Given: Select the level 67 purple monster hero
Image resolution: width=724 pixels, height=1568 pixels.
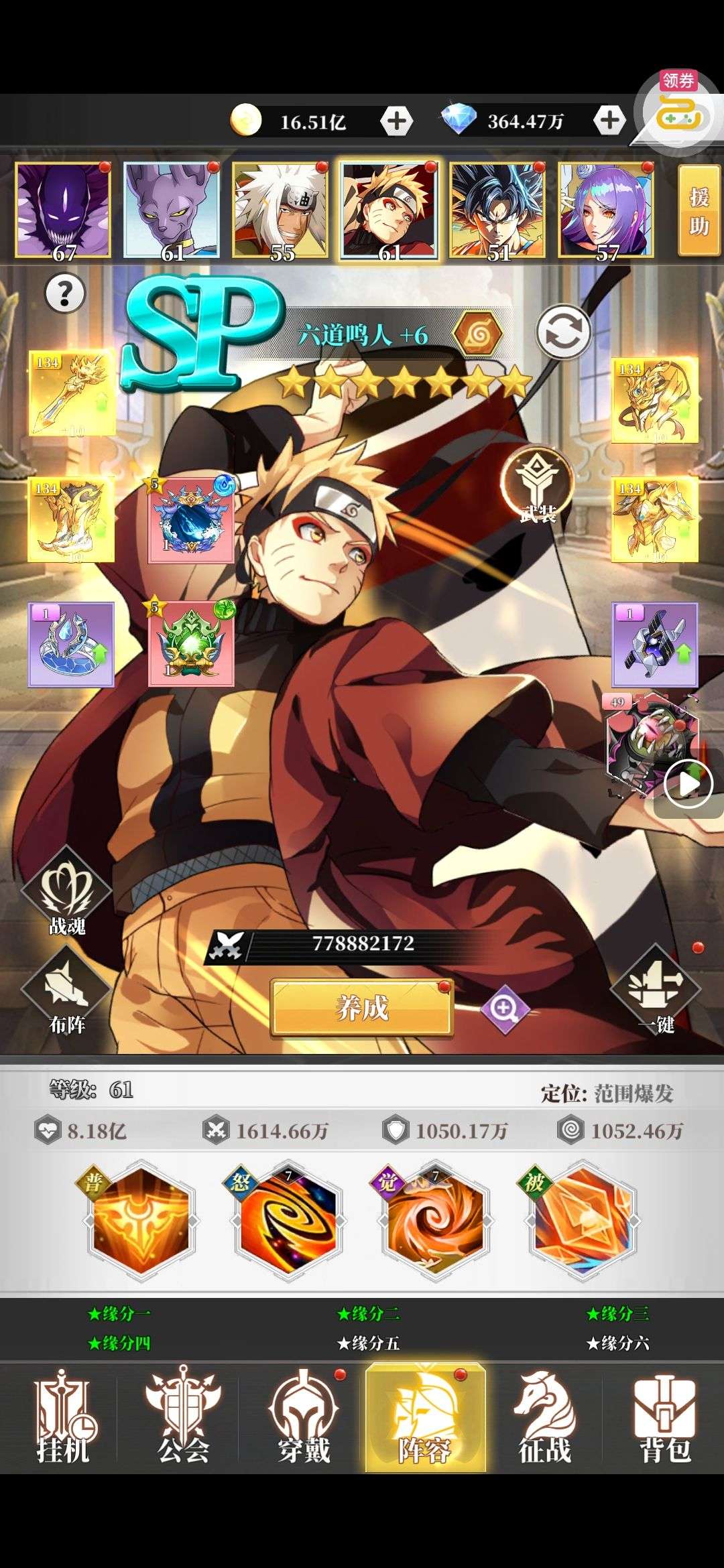Looking at the screenshot, I should [64, 210].
